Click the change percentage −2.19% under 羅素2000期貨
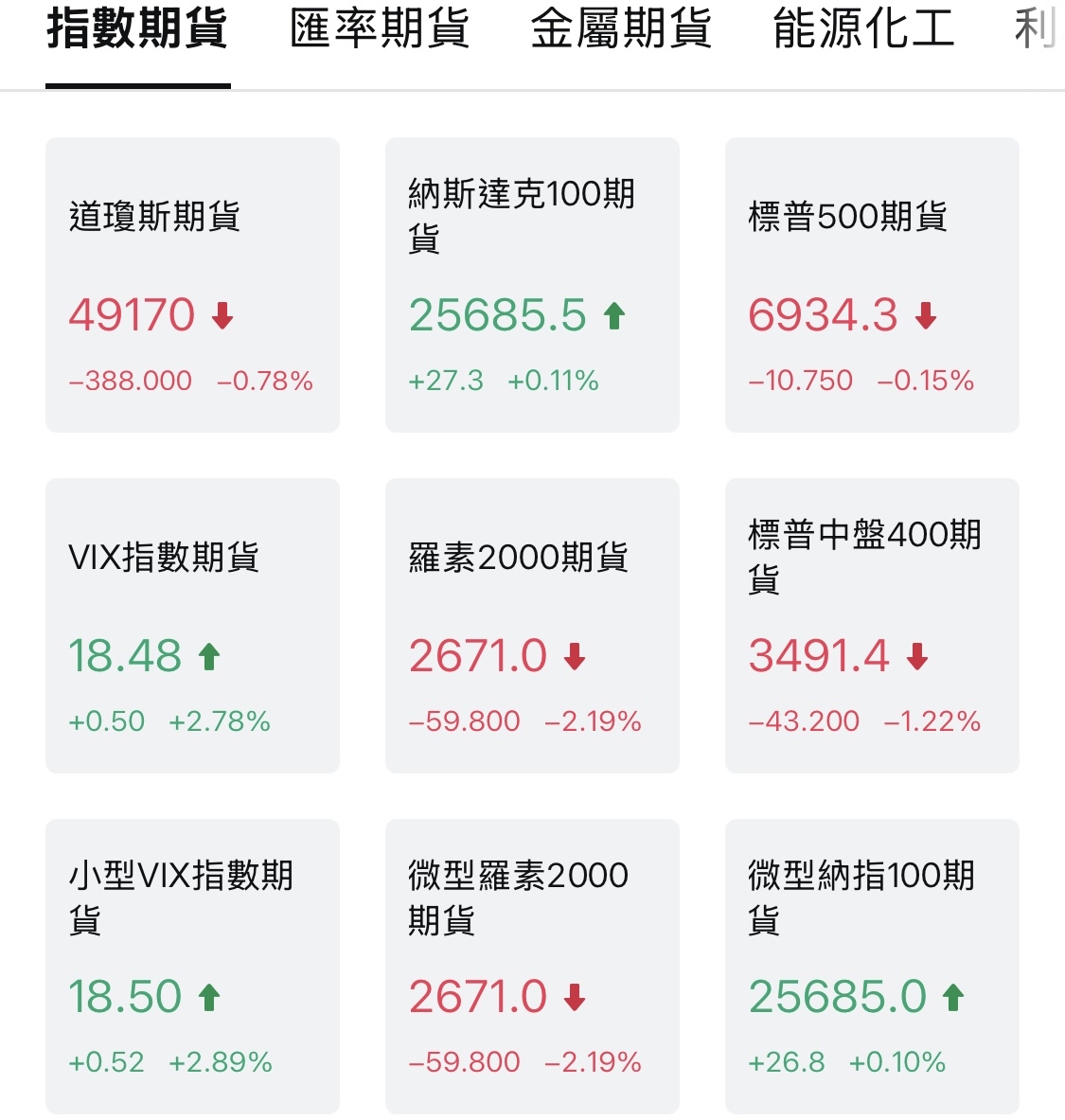This screenshot has width=1065, height=1120. click(x=592, y=720)
